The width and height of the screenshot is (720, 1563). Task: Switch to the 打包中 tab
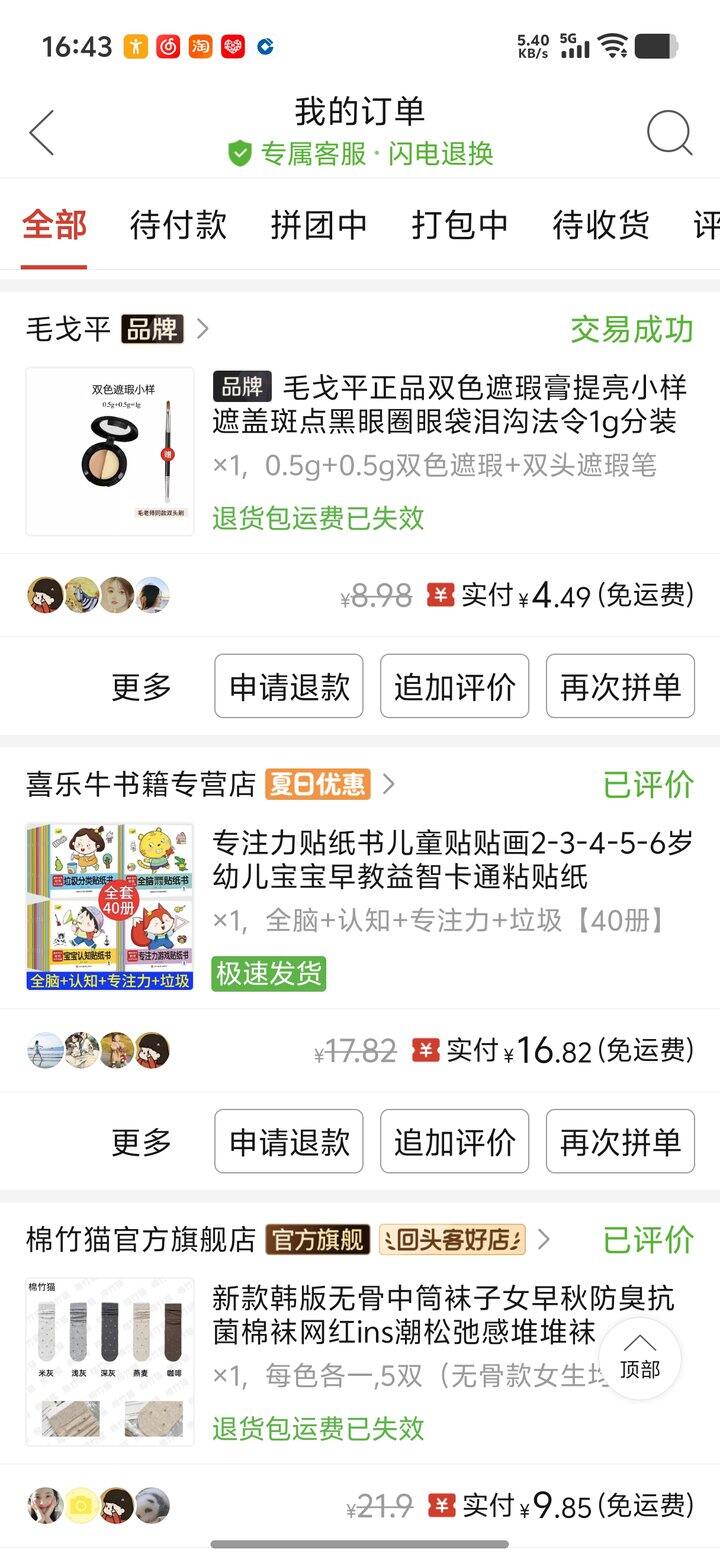460,225
